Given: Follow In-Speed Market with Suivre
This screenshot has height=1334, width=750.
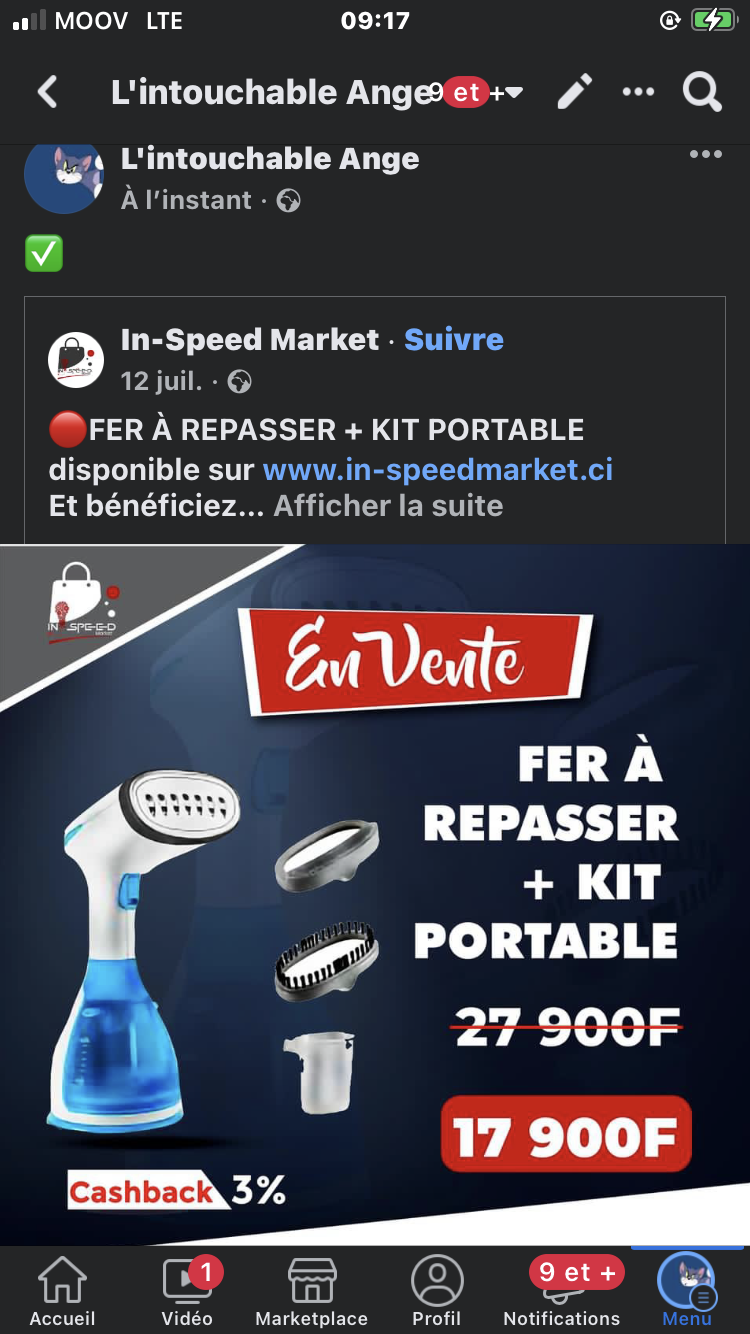Looking at the screenshot, I should (454, 340).
